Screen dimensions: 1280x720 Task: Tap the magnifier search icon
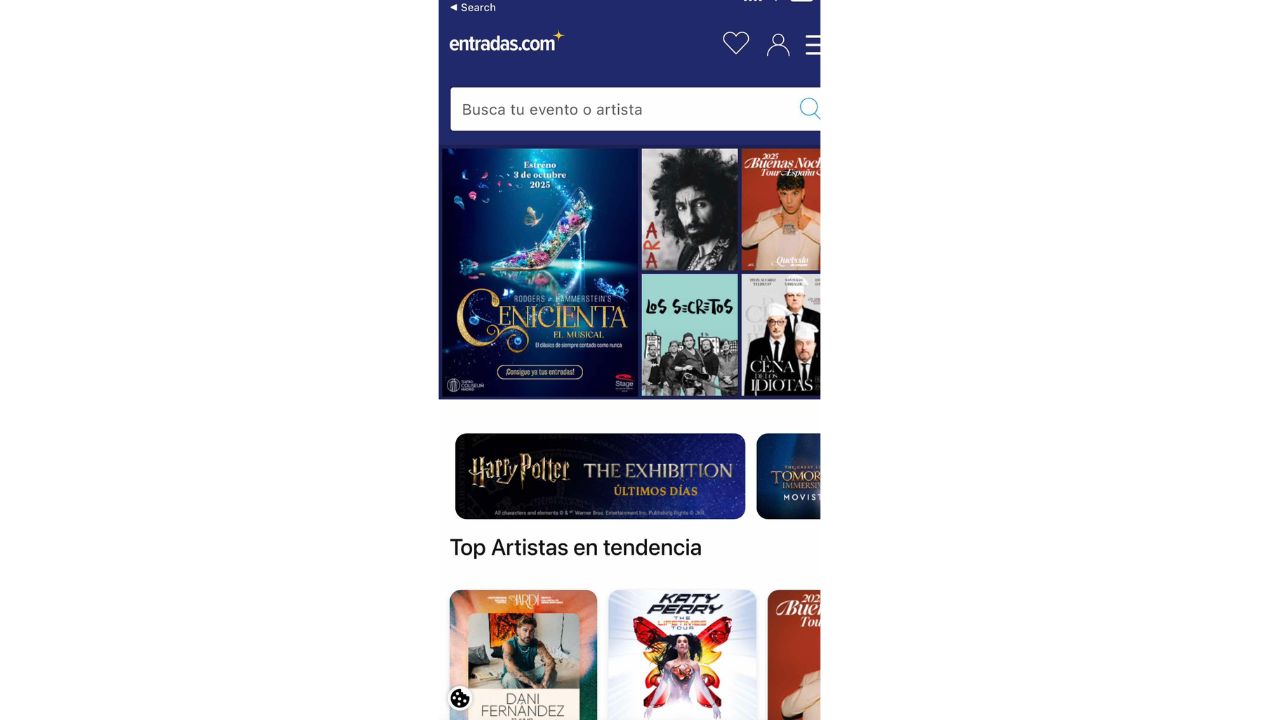(x=808, y=109)
